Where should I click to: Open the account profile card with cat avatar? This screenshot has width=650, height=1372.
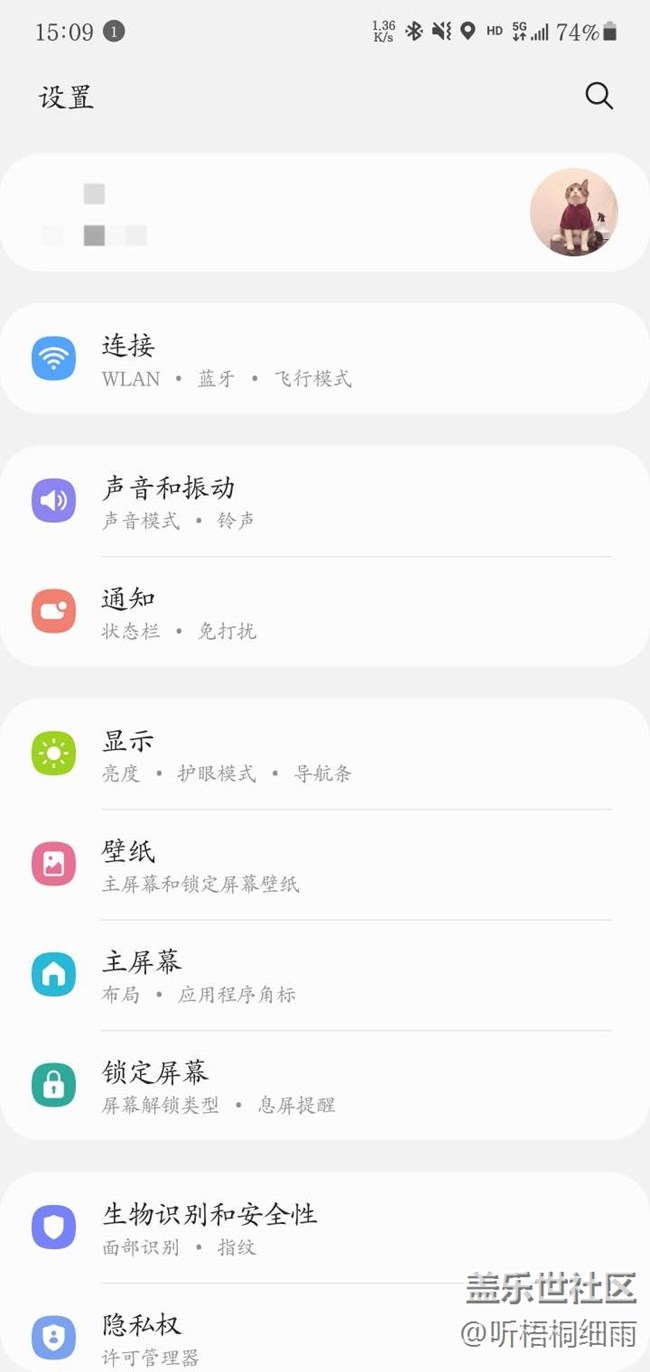(324, 213)
